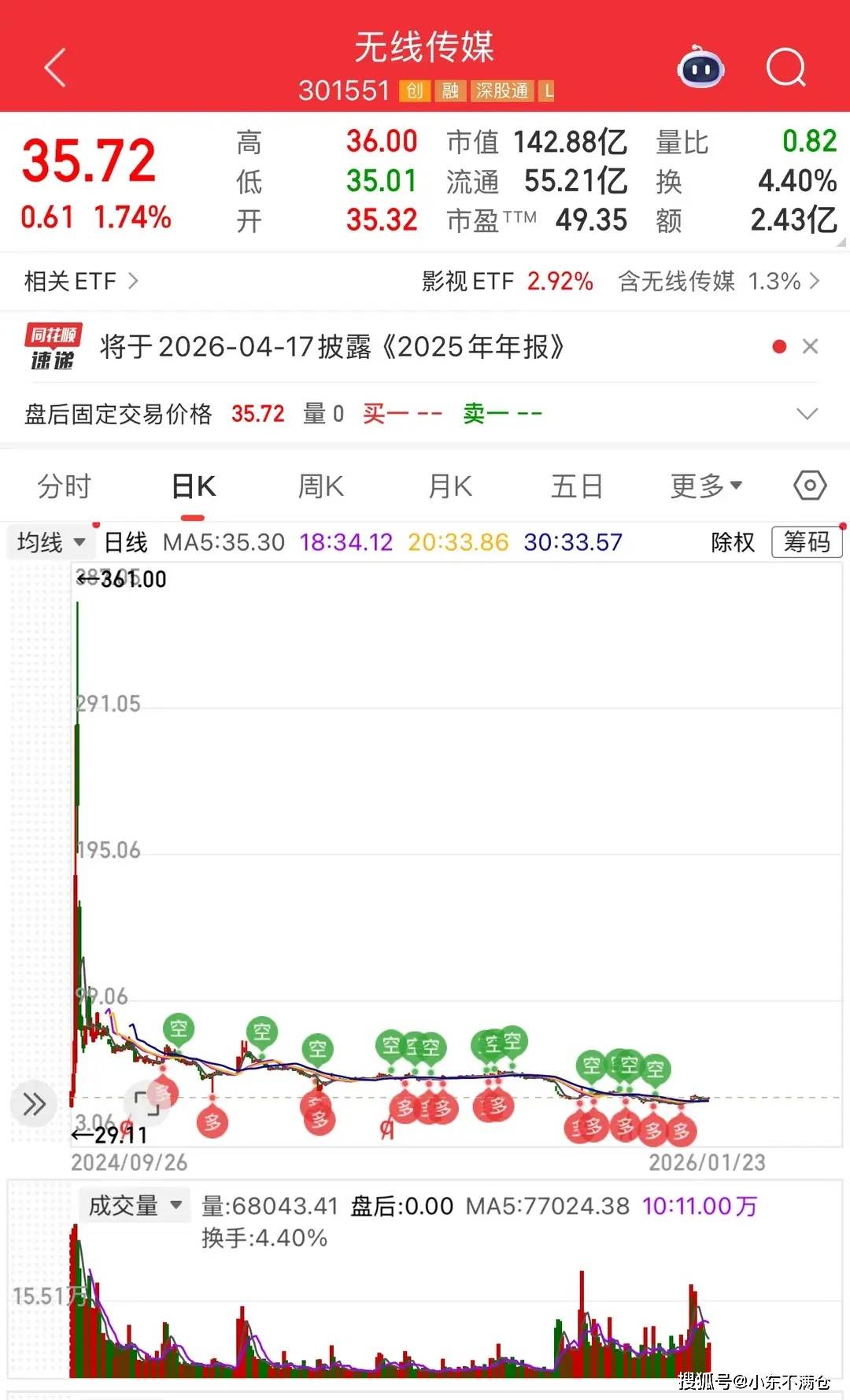Open the 筹码 distribution view
Image resolution: width=850 pixels, height=1400 pixels.
click(807, 542)
